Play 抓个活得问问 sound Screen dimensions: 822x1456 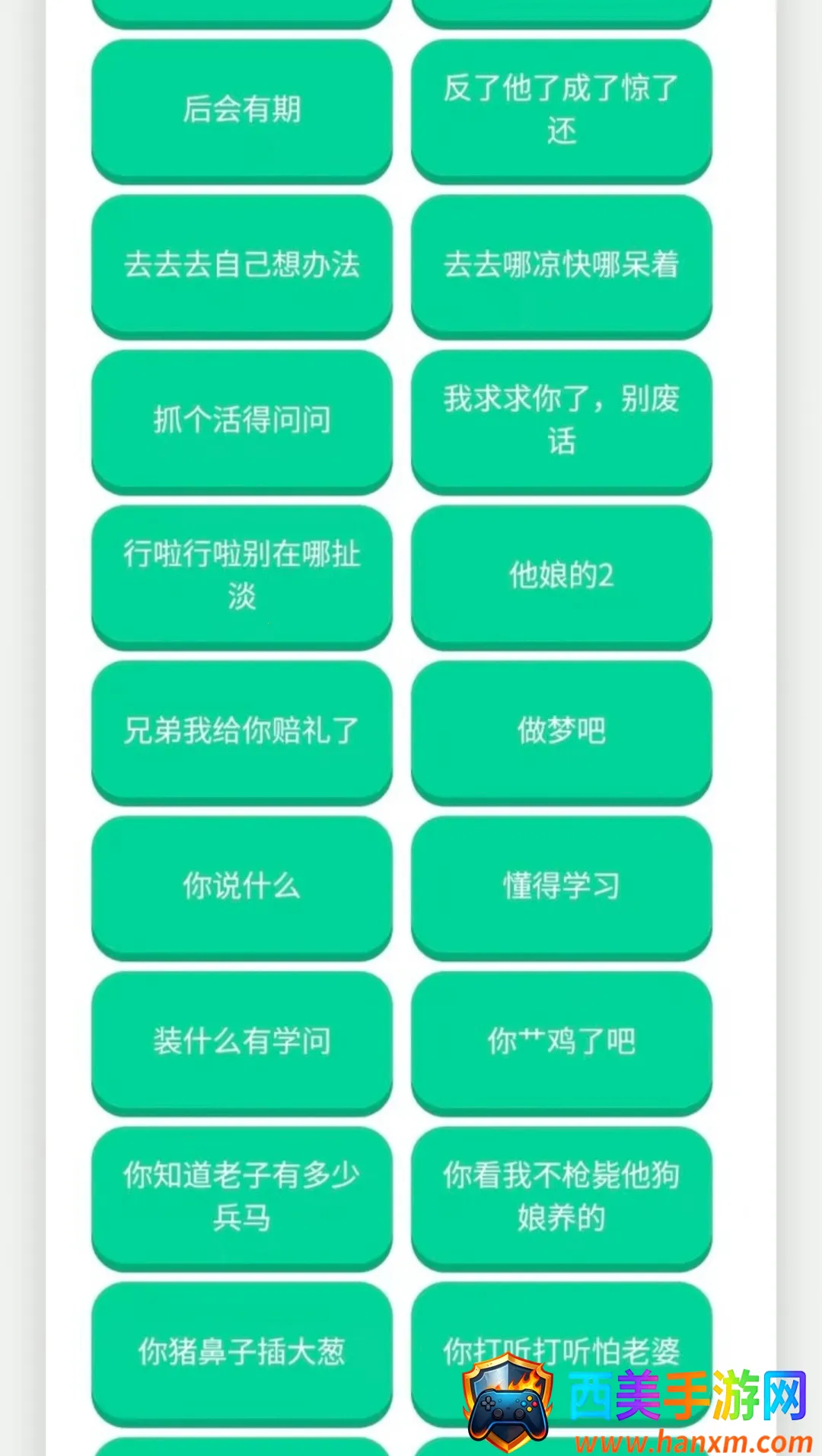click(x=242, y=420)
